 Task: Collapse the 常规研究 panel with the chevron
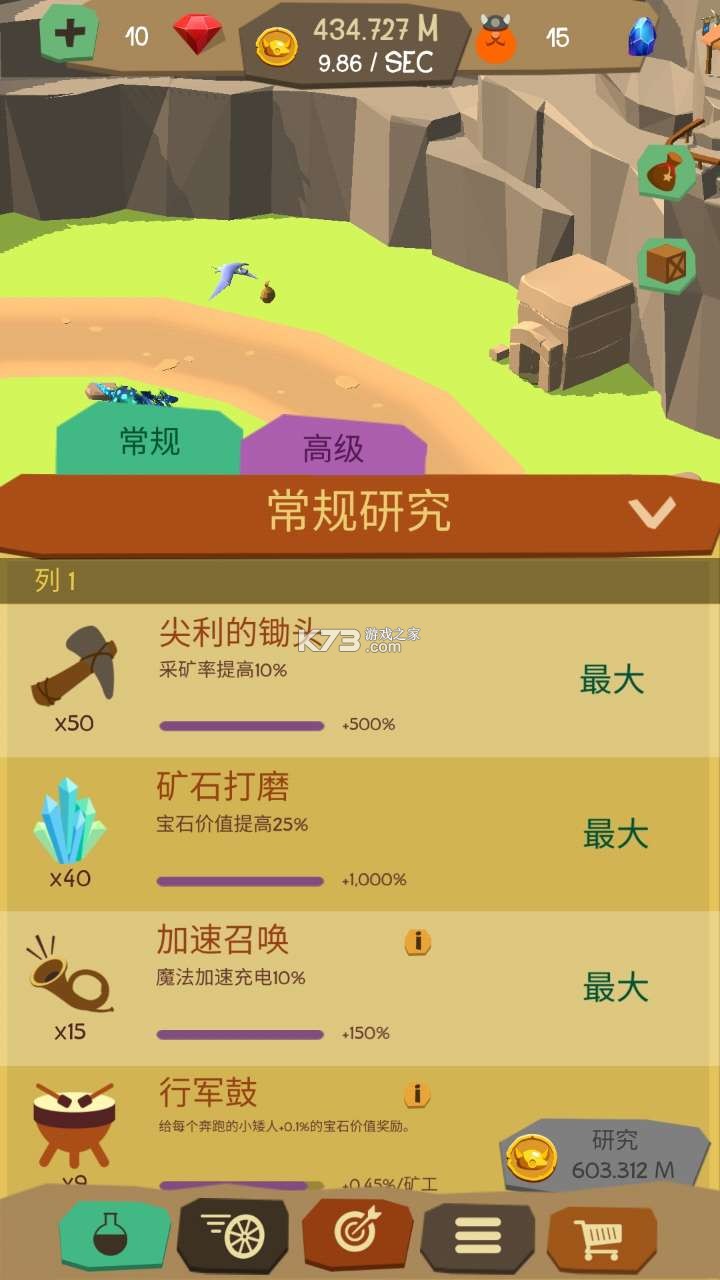pos(651,513)
